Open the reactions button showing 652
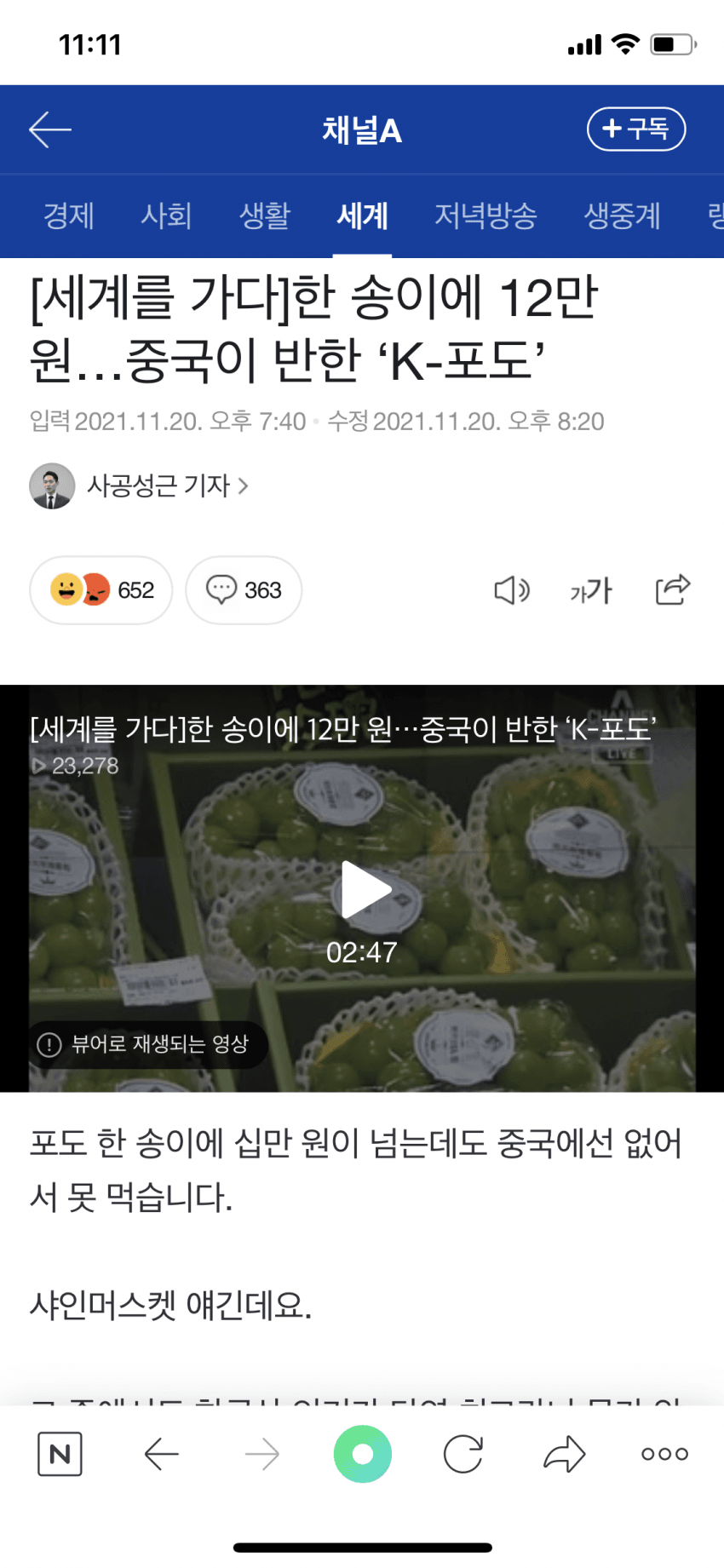The height and width of the screenshot is (1568, 724). (x=101, y=590)
